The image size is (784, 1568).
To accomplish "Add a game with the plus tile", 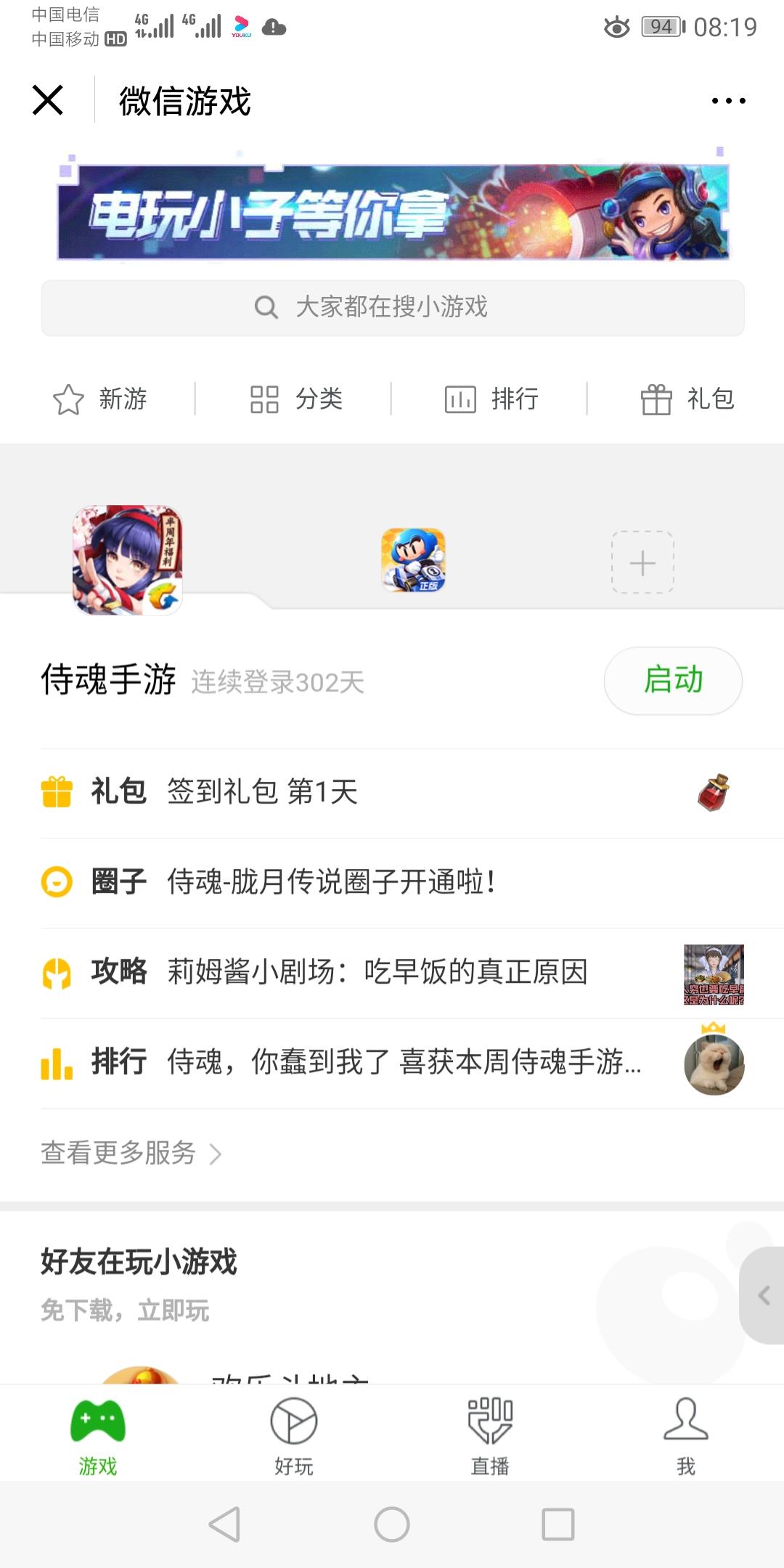I will (642, 563).
